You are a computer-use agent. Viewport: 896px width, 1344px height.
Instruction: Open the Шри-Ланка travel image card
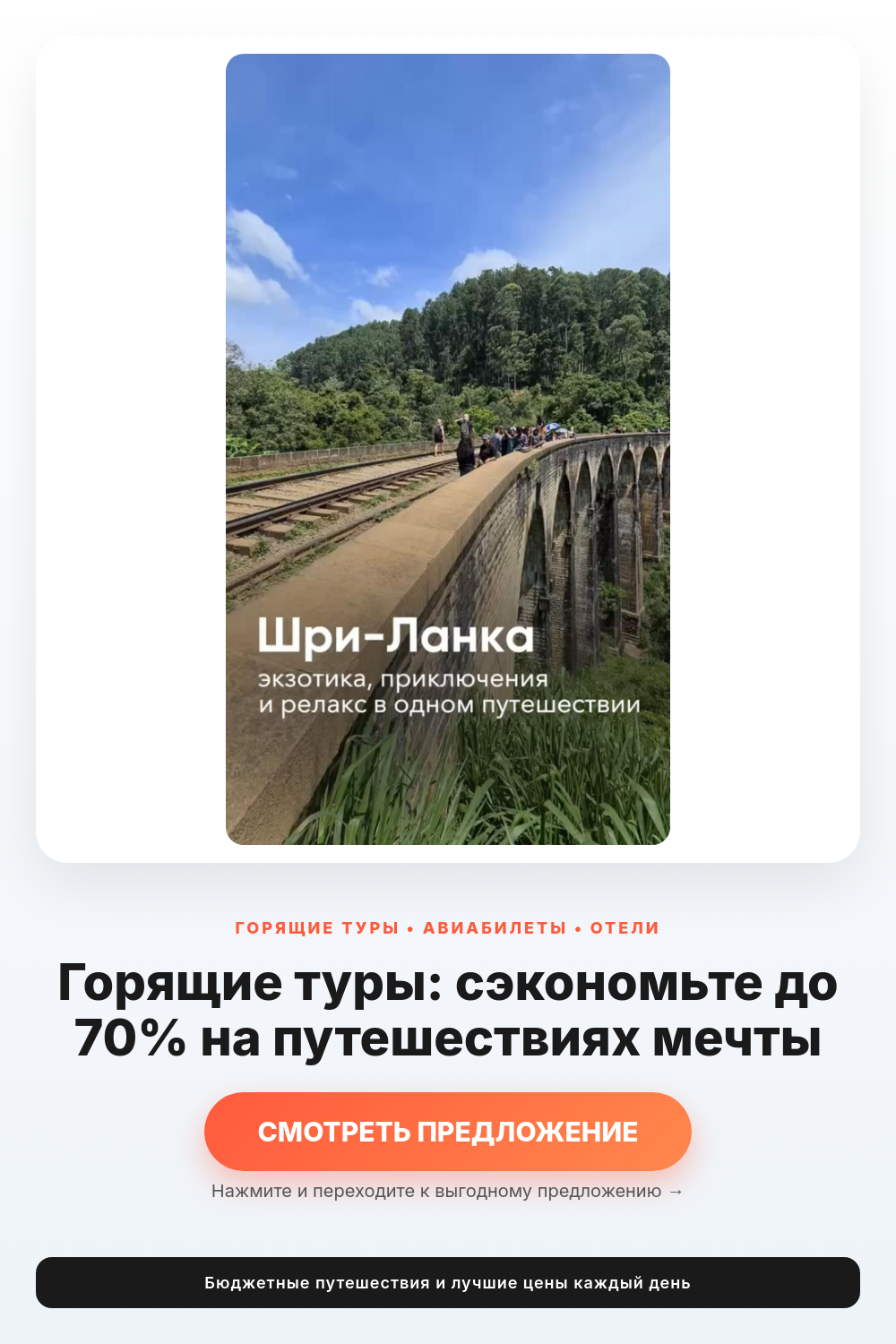coord(448,449)
